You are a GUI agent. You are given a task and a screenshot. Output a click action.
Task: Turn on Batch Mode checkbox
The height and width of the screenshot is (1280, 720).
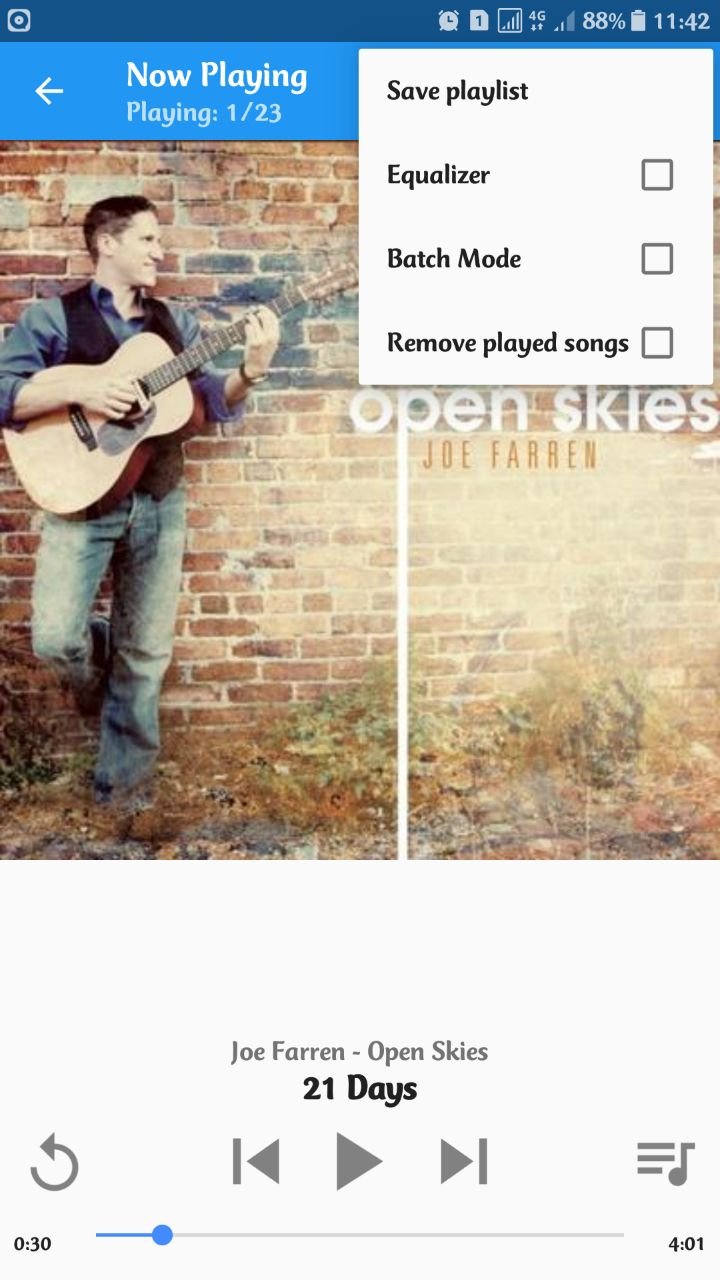click(x=657, y=259)
